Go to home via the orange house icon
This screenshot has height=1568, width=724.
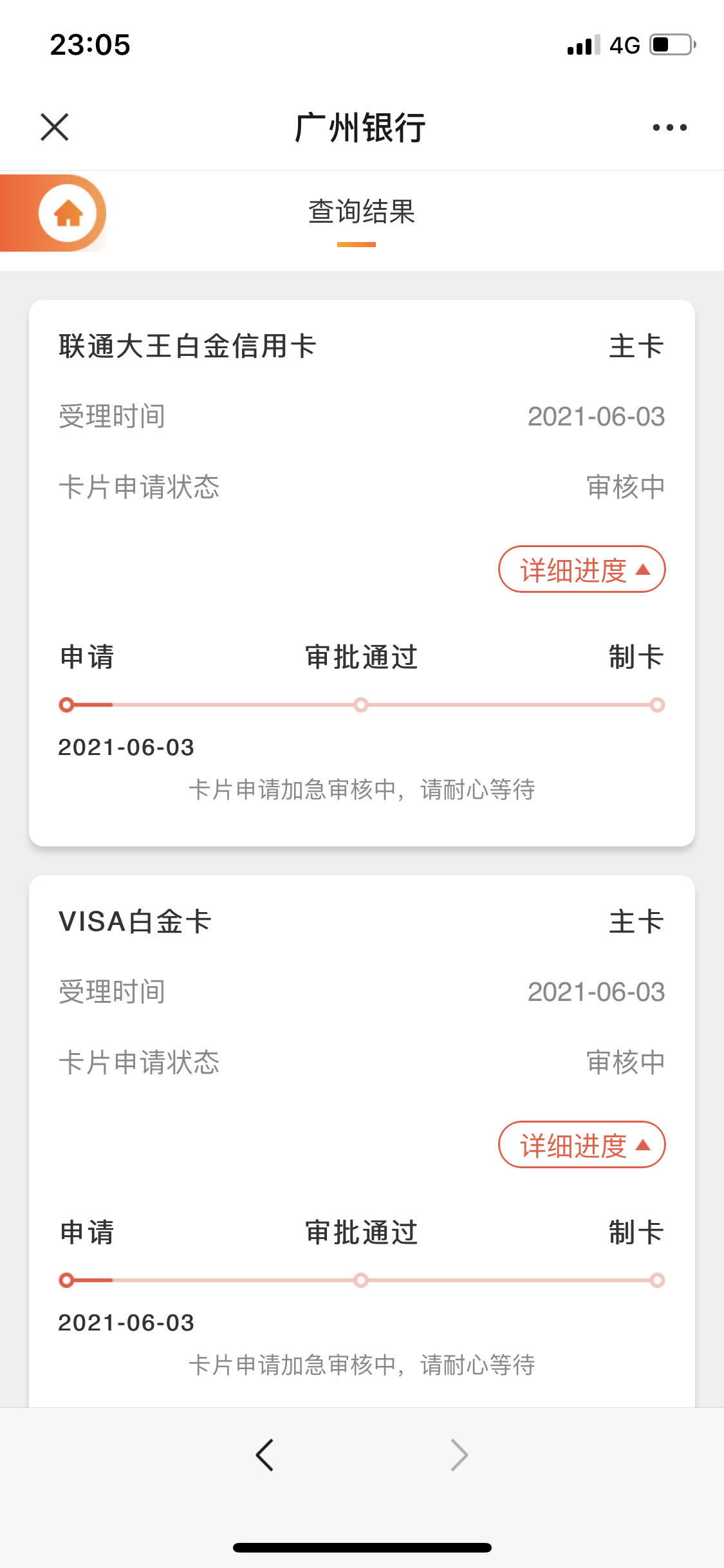point(68,213)
